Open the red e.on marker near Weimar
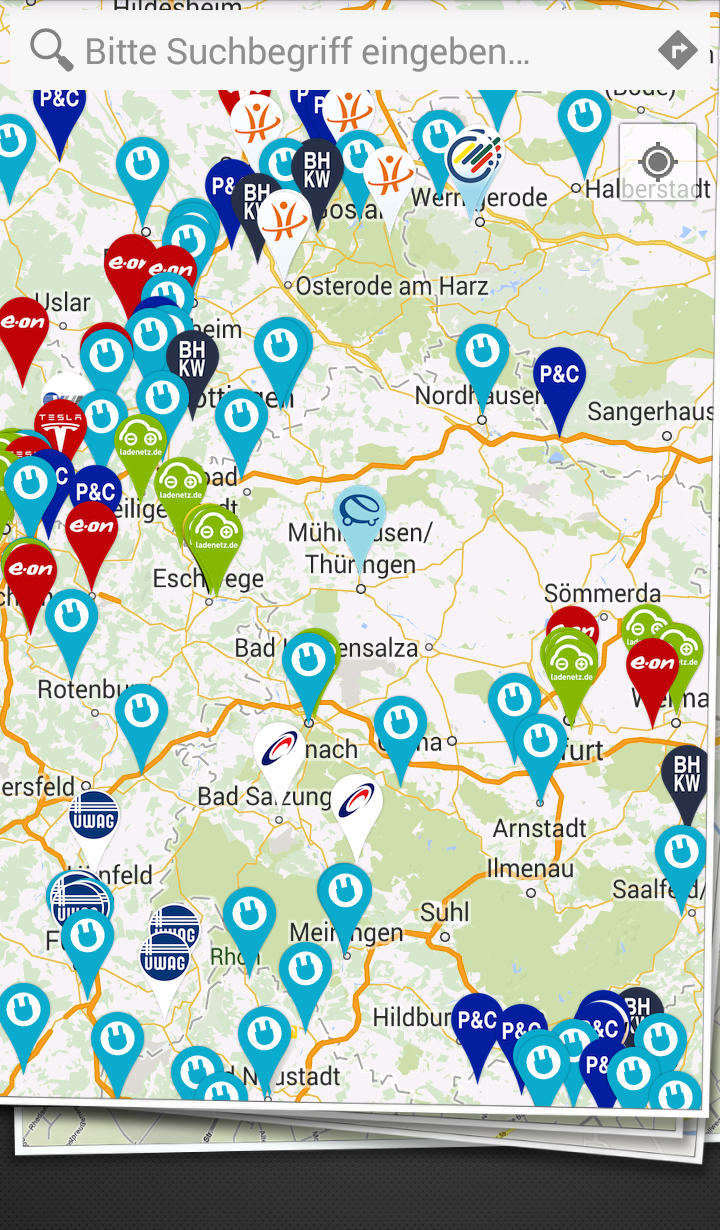This screenshot has height=1230, width=720. pyautogui.click(x=652, y=665)
